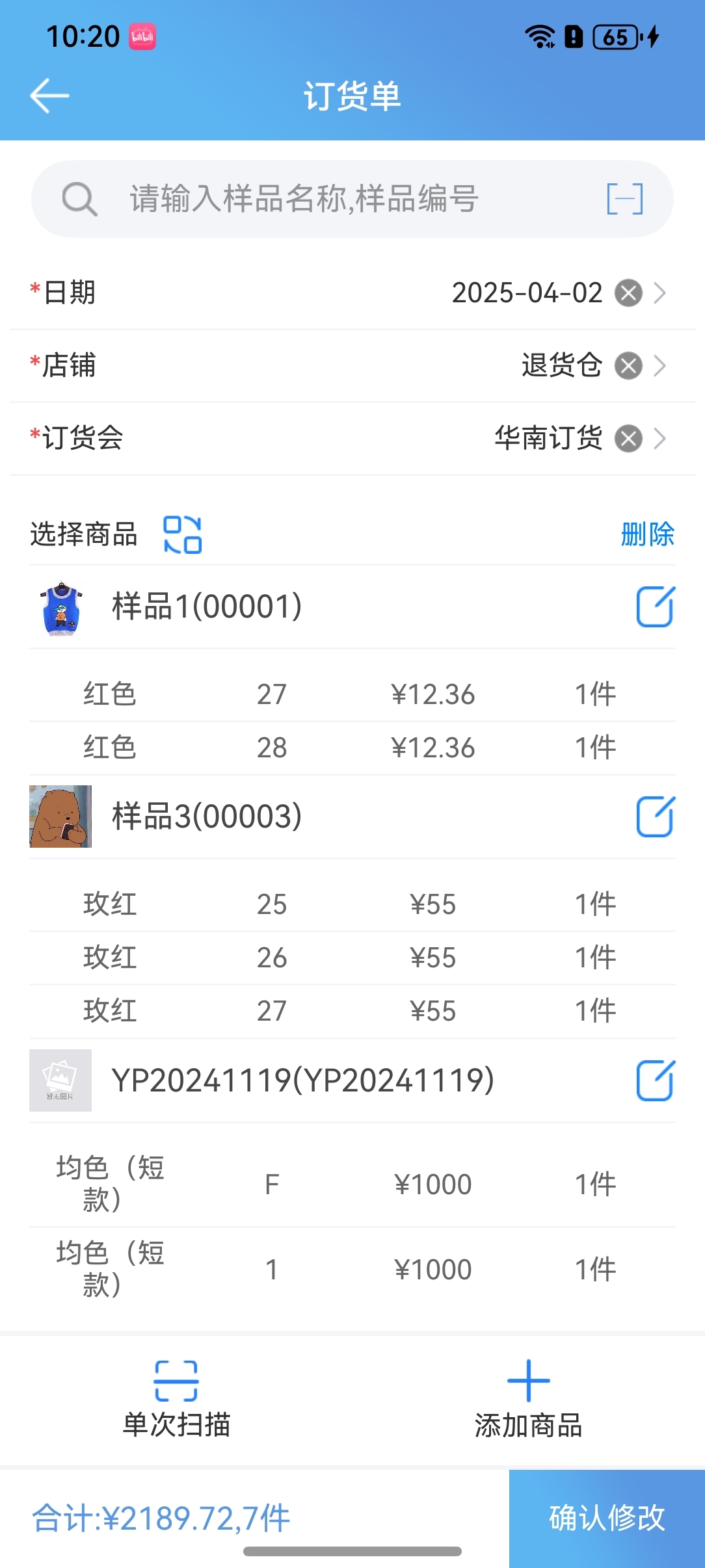Clear the 日期 value 2025-04-02
This screenshot has height=1568, width=705.
[x=628, y=293]
